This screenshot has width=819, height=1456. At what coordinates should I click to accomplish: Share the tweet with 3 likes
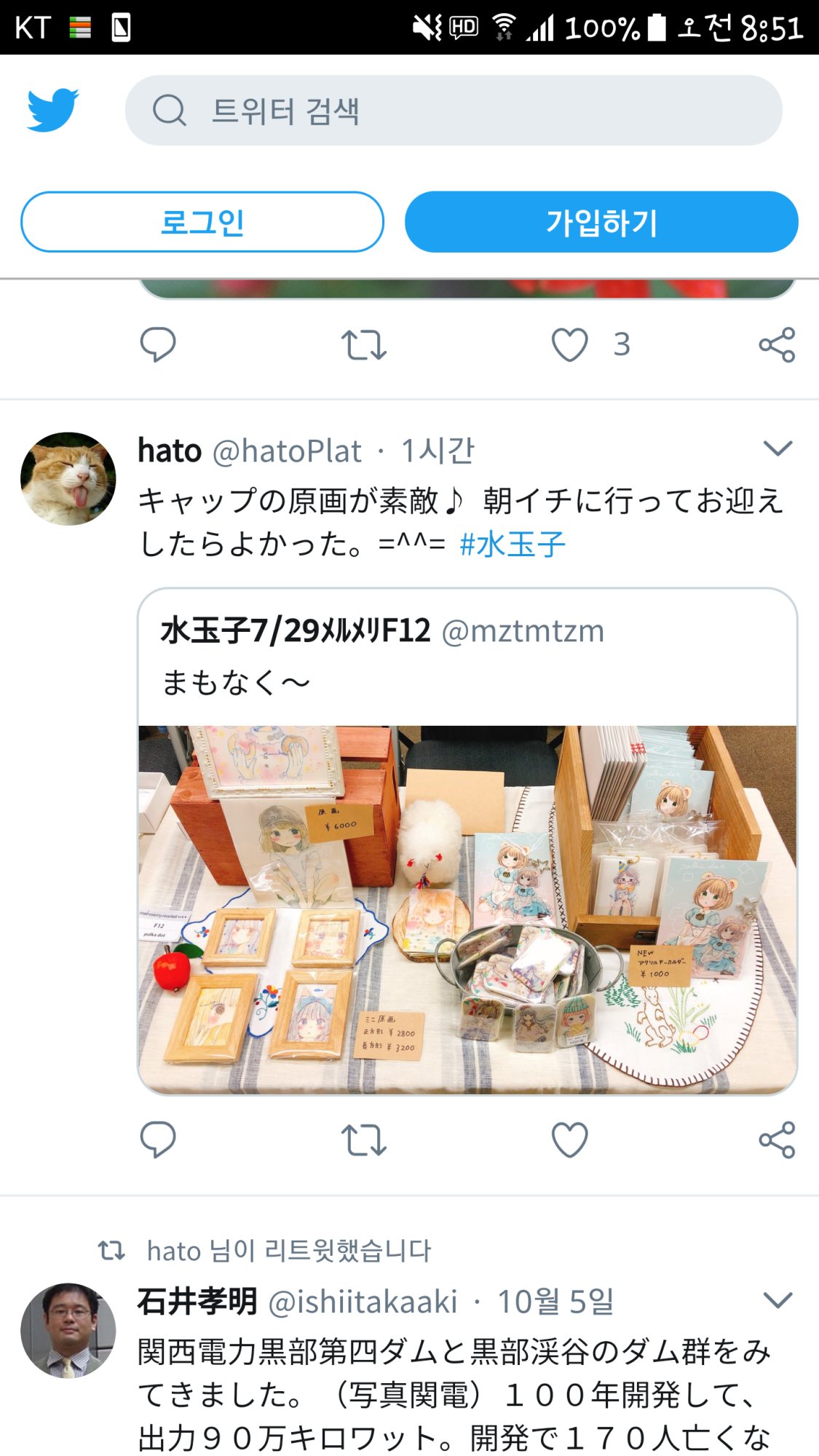click(x=777, y=344)
